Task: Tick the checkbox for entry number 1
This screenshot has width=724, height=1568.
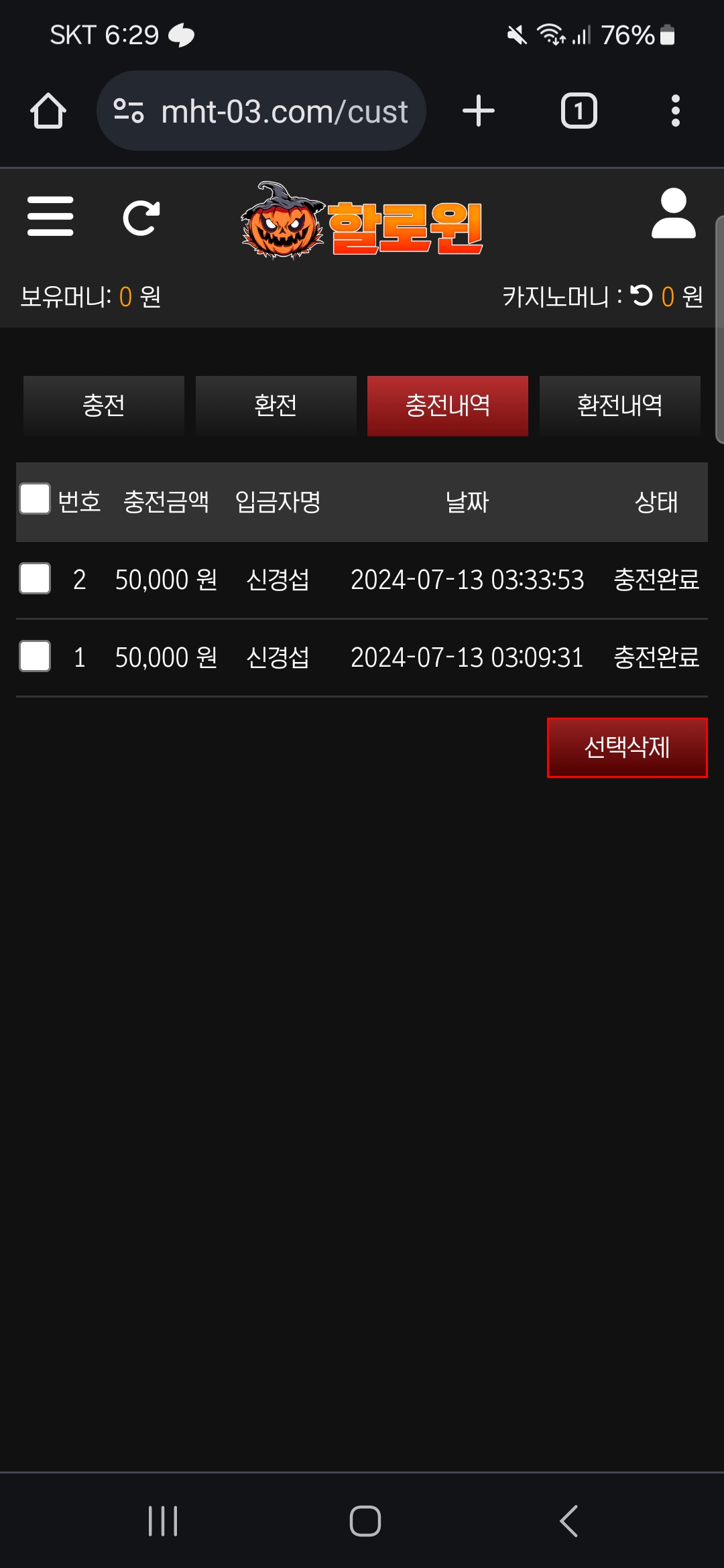Action: [x=35, y=656]
